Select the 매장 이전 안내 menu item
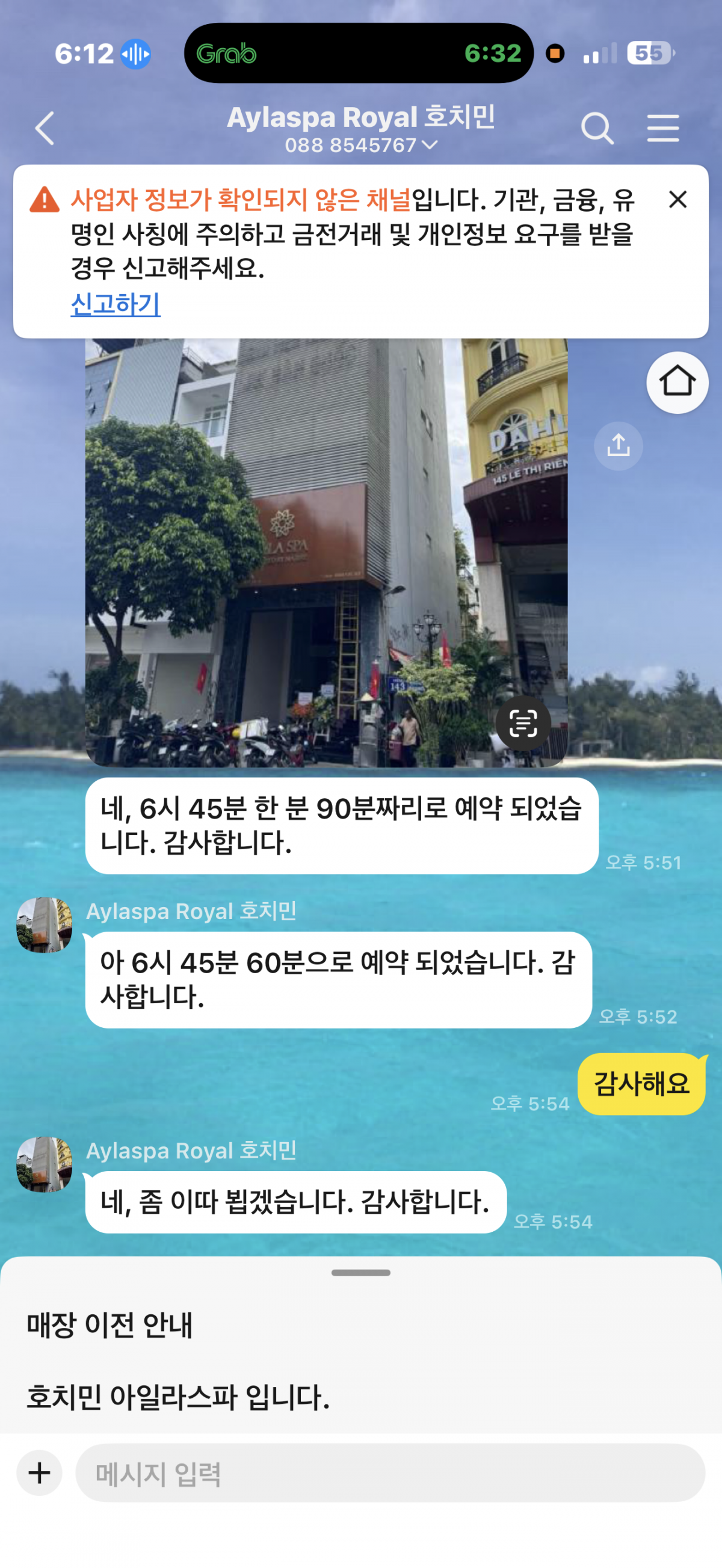722x1568 pixels. click(x=110, y=1324)
